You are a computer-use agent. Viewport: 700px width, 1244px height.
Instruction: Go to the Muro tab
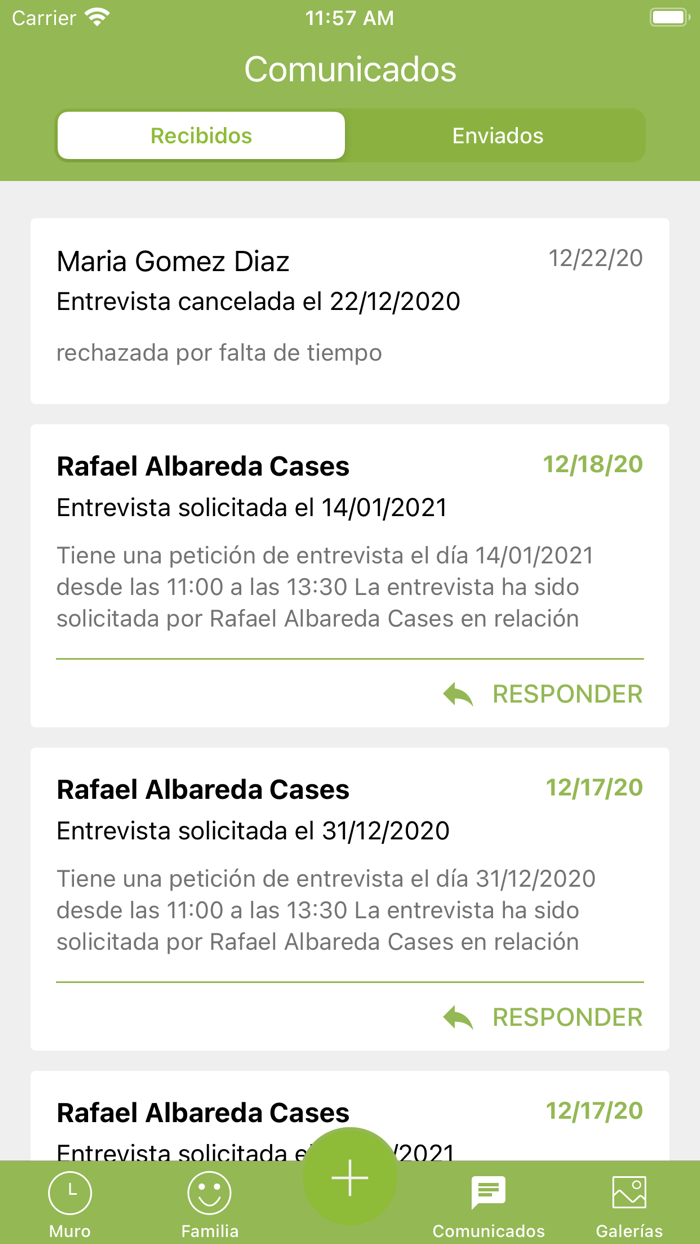coord(70,1205)
